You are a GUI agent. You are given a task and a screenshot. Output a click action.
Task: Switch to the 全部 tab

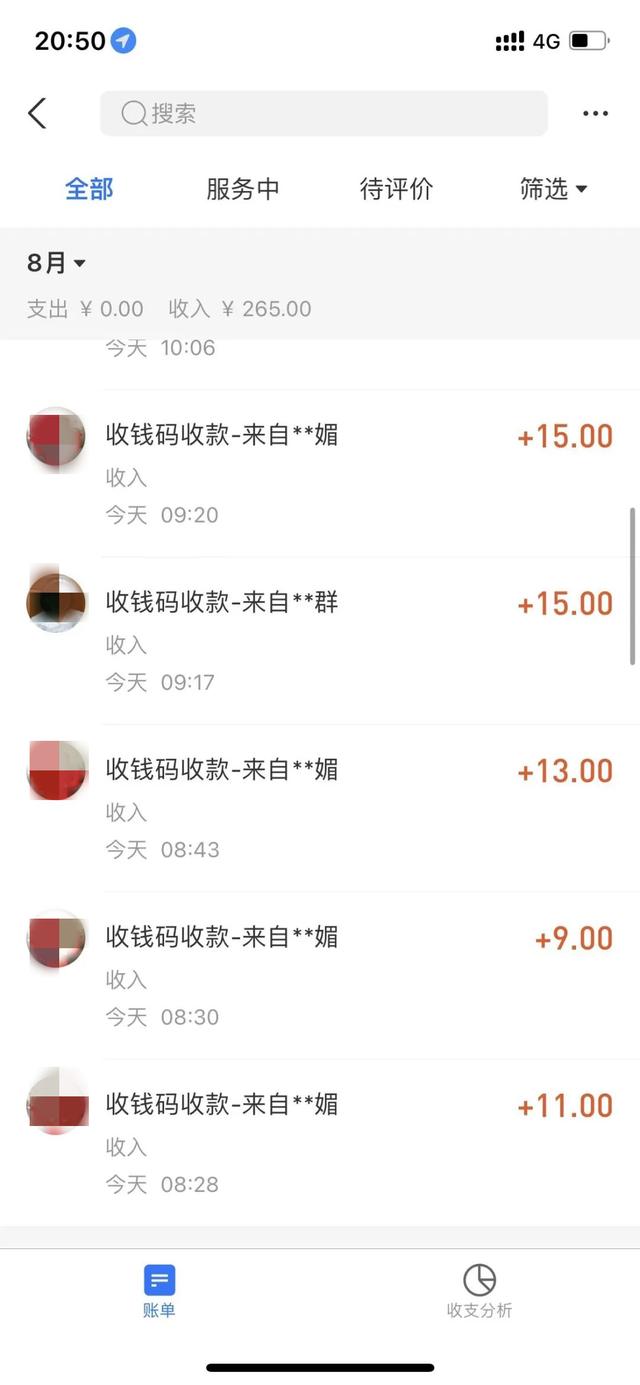coord(90,189)
